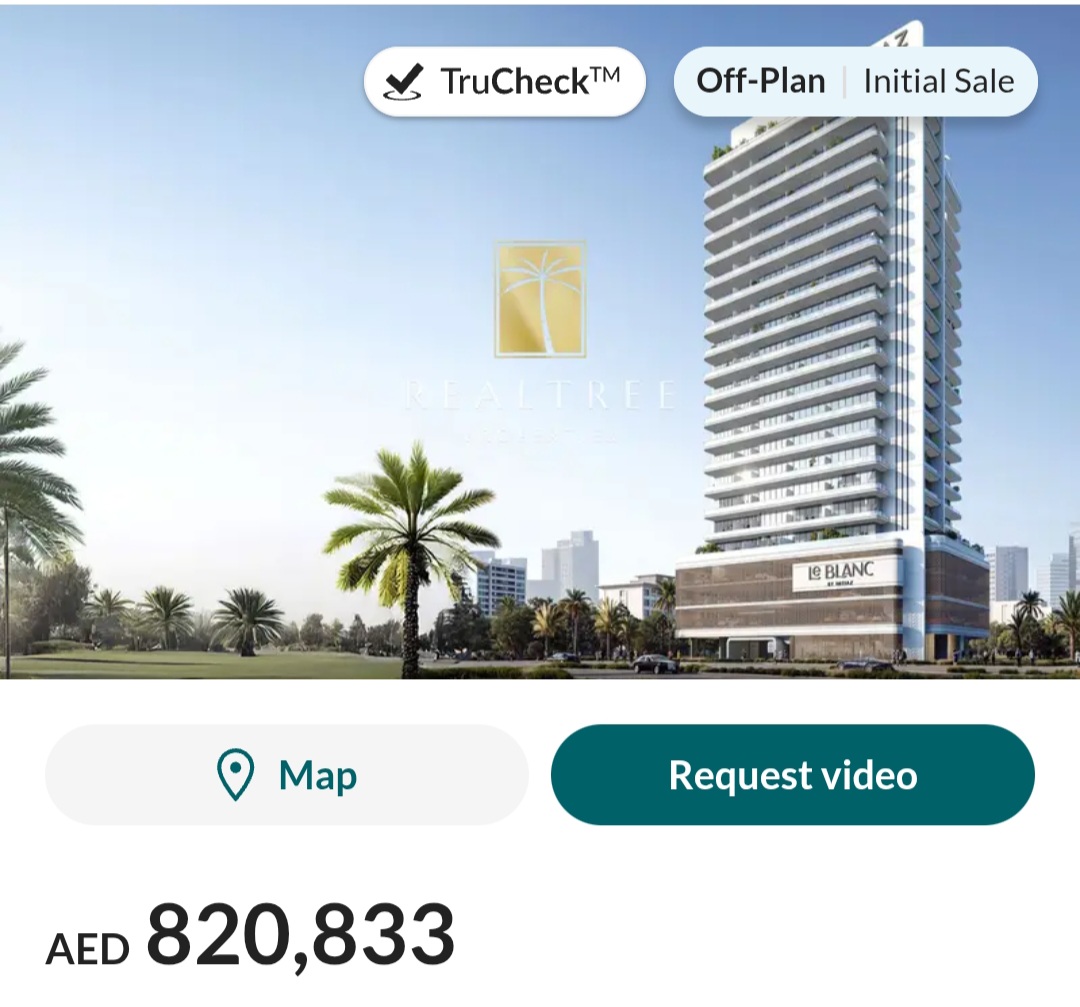Open the property location Map
1080x1007 pixels.
pyautogui.click(x=287, y=775)
